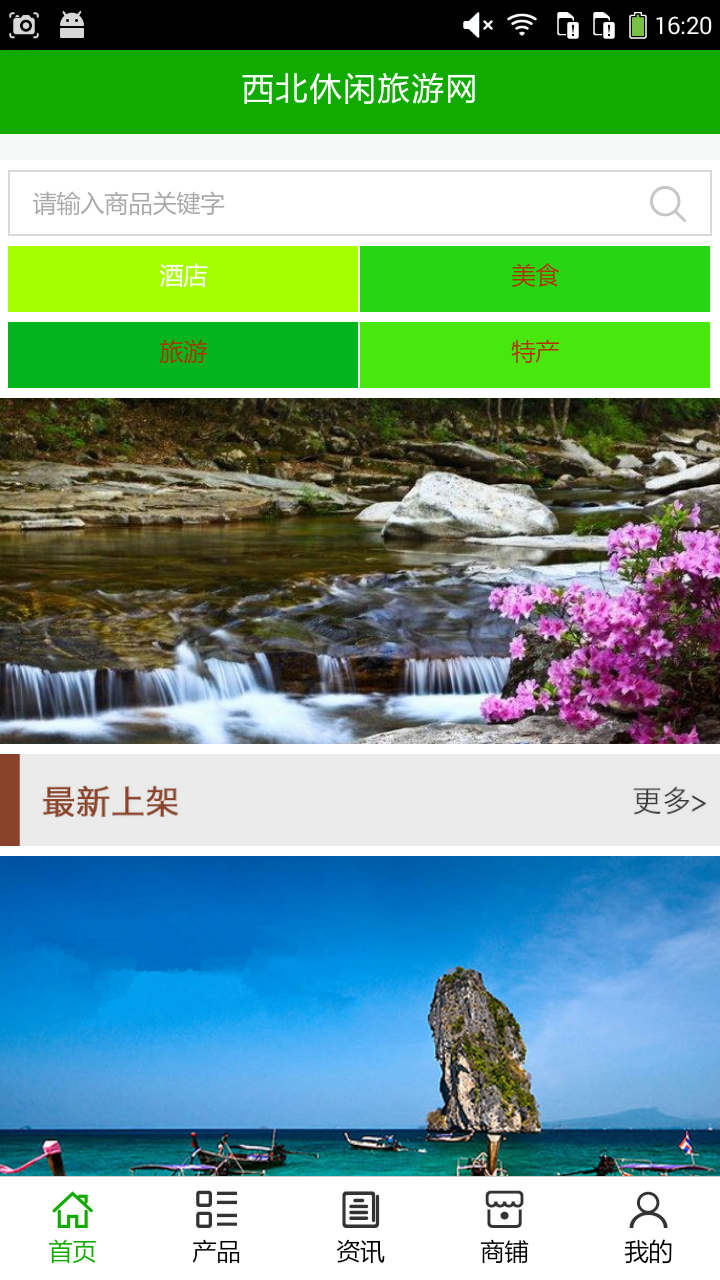Open the 西北休闲旅游网 title header
720x1280 pixels.
pos(360,91)
